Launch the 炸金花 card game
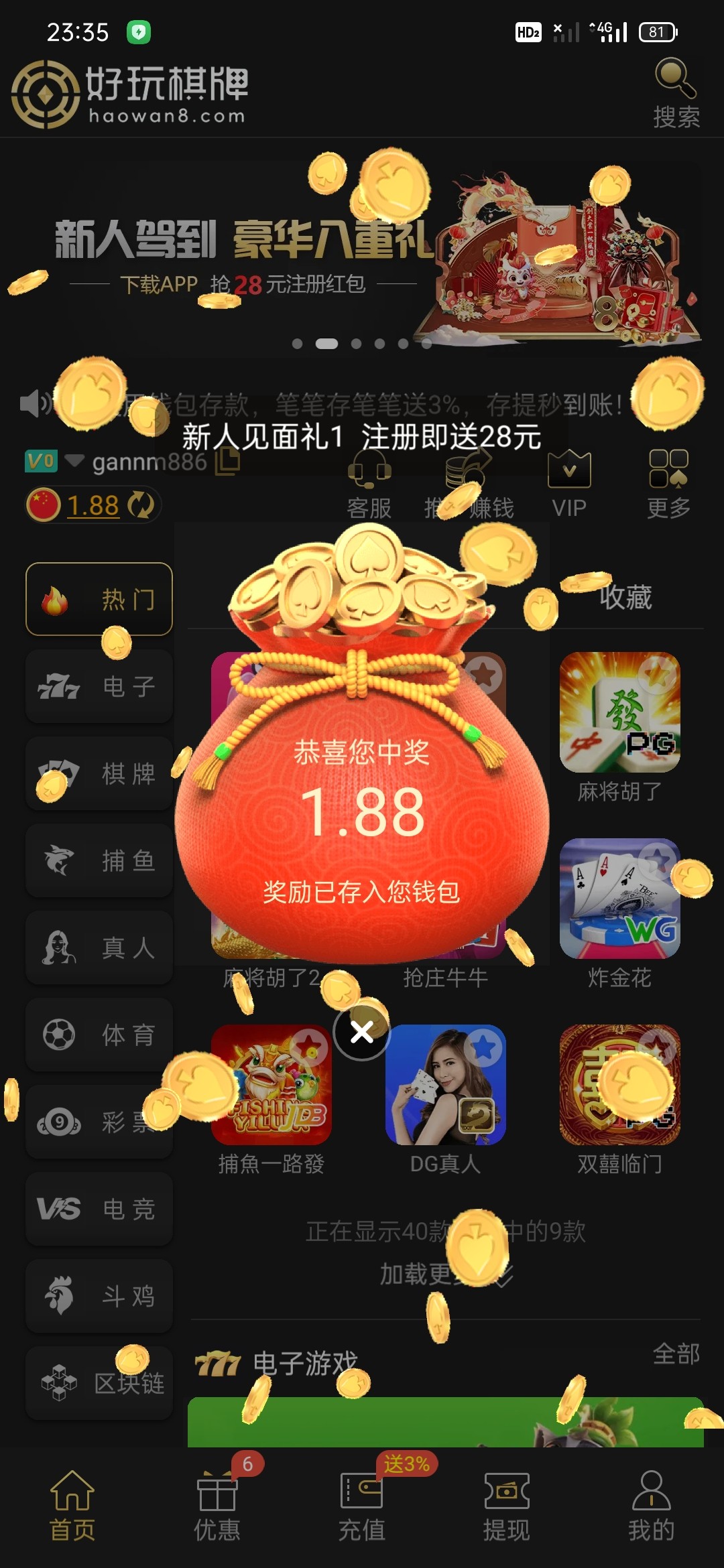The height and width of the screenshot is (1568, 724). point(619,899)
